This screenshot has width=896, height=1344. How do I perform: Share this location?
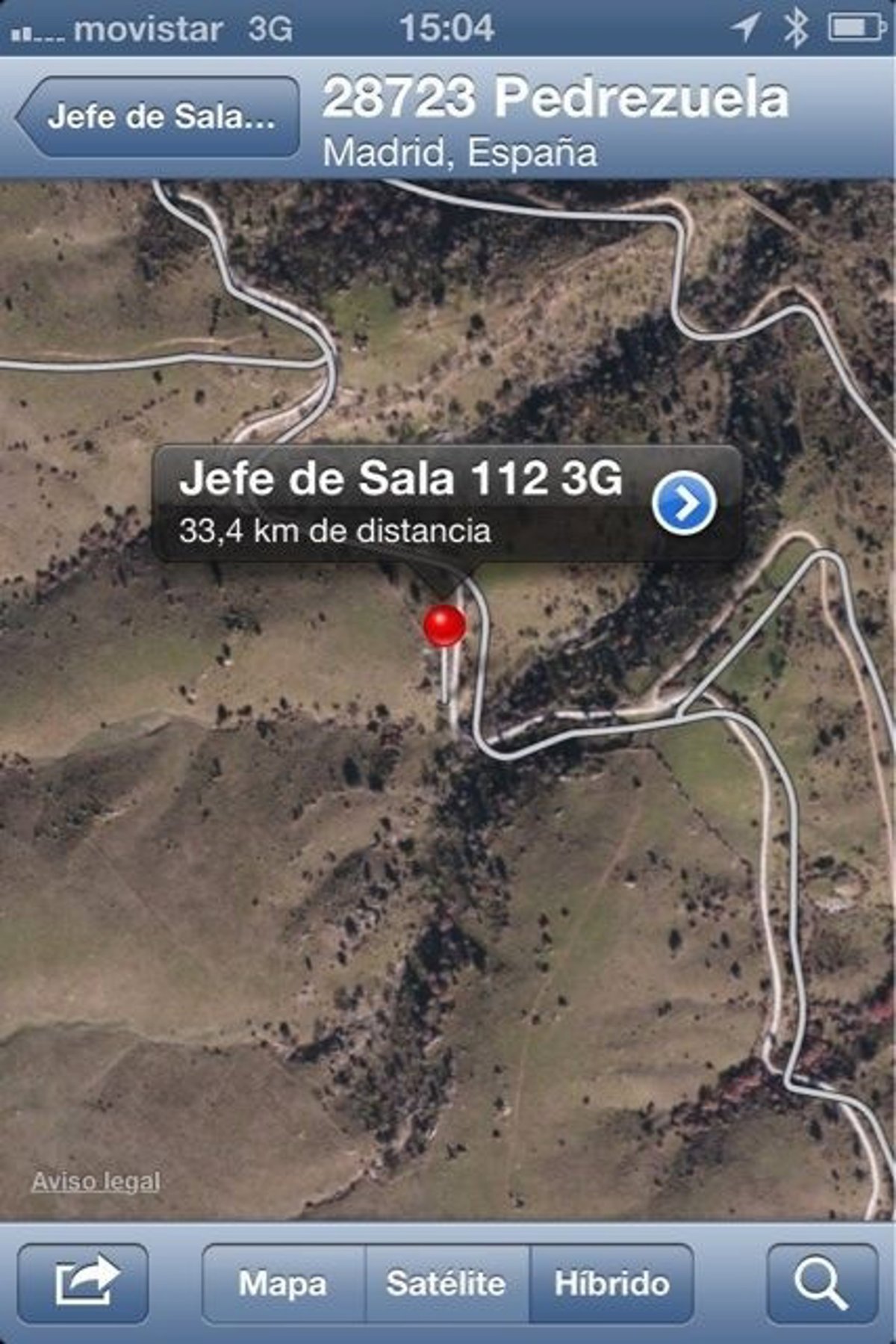coord(84,1282)
